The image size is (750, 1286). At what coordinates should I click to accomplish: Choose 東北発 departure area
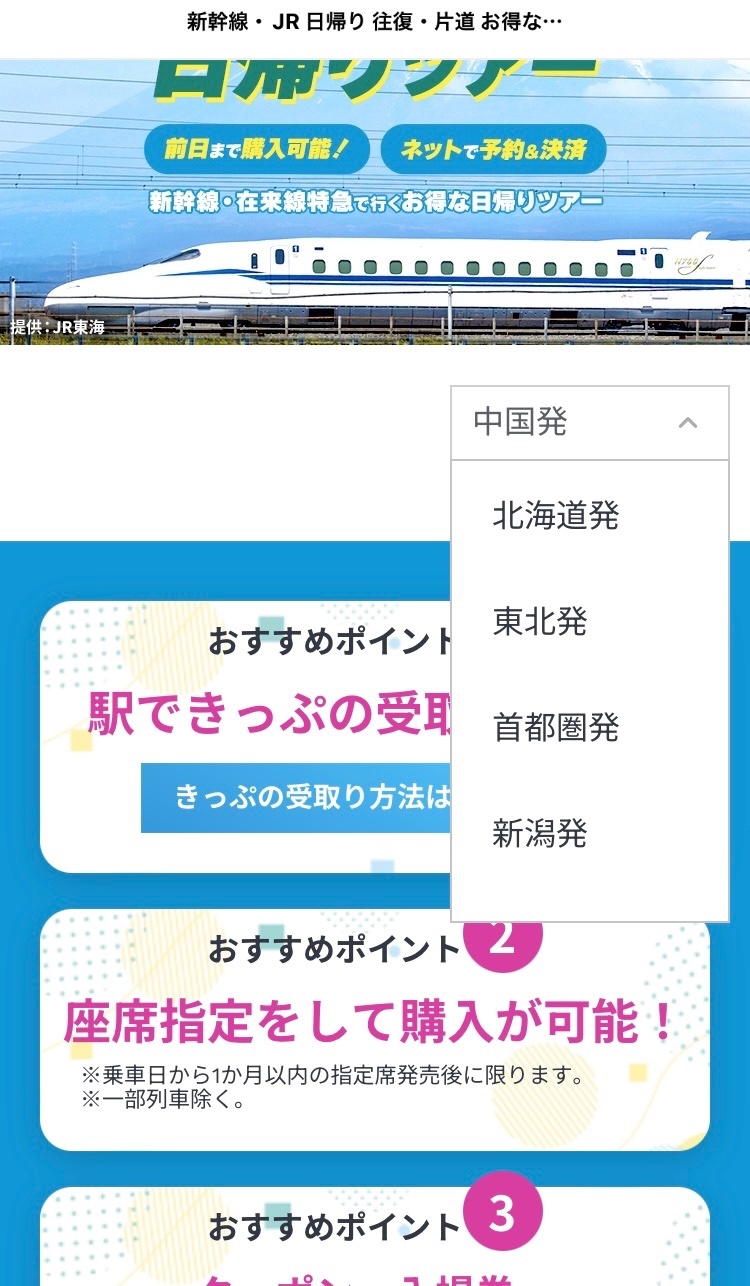click(x=540, y=622)
